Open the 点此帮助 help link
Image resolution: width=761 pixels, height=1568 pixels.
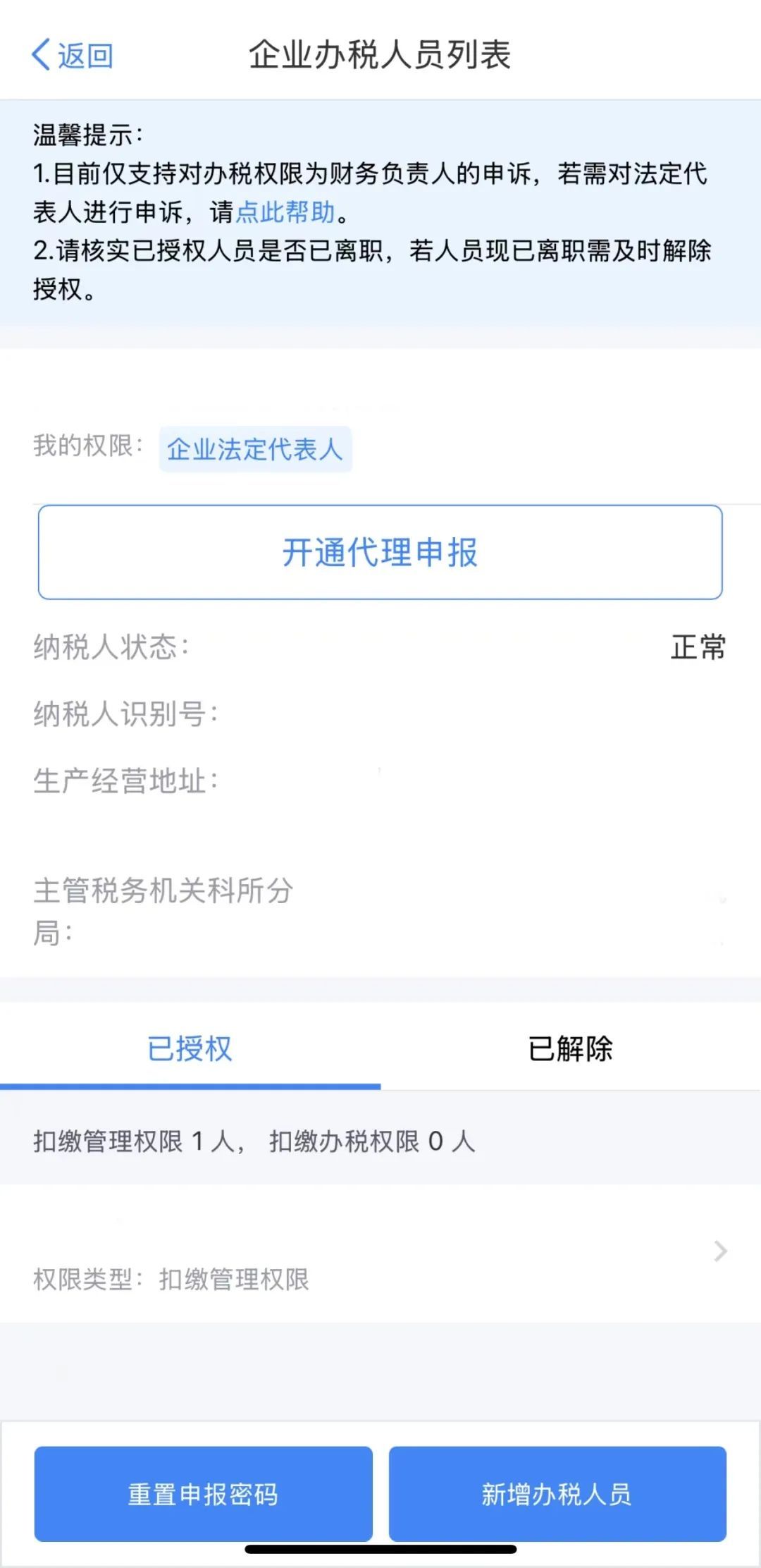click(285, 212)
